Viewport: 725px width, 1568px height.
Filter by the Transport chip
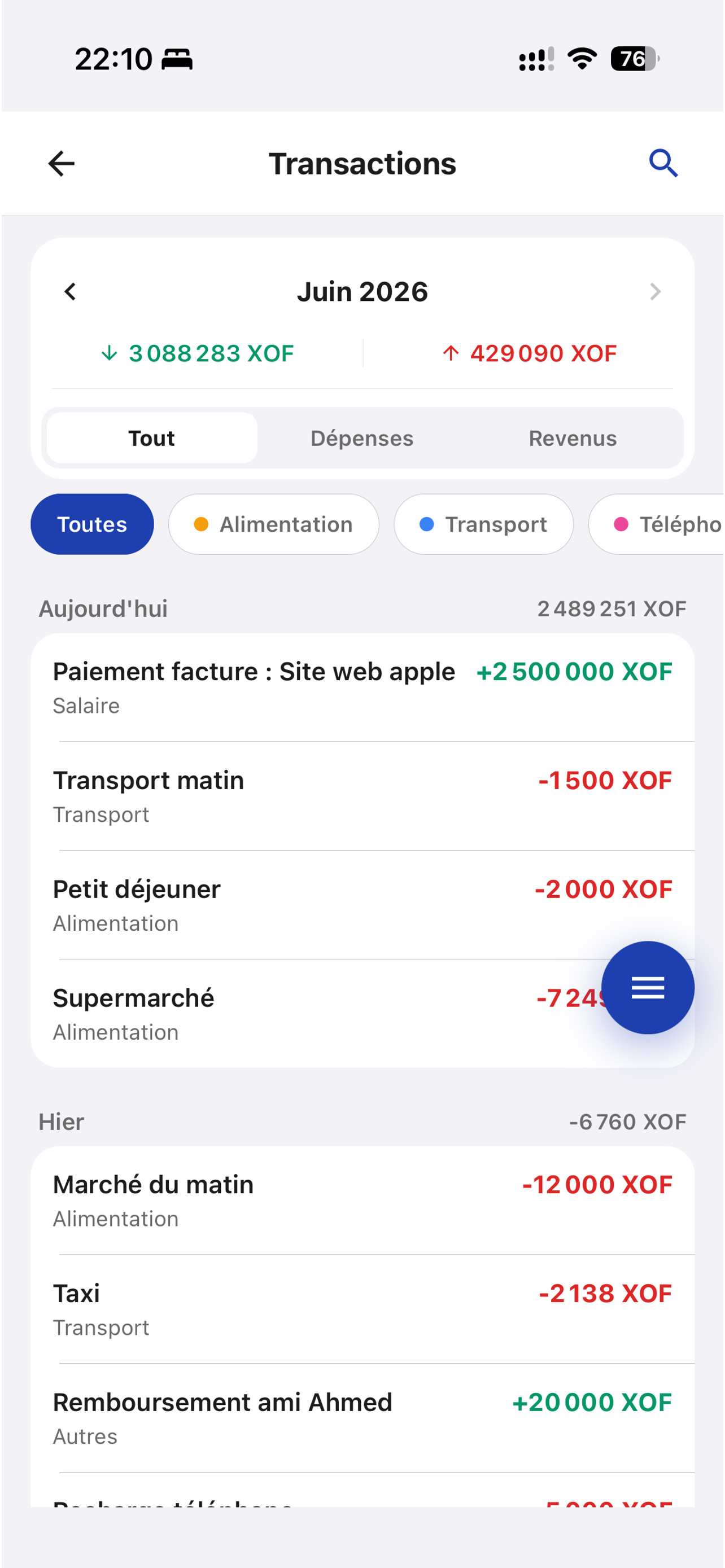pyautogui.click(x=483, y=524)
